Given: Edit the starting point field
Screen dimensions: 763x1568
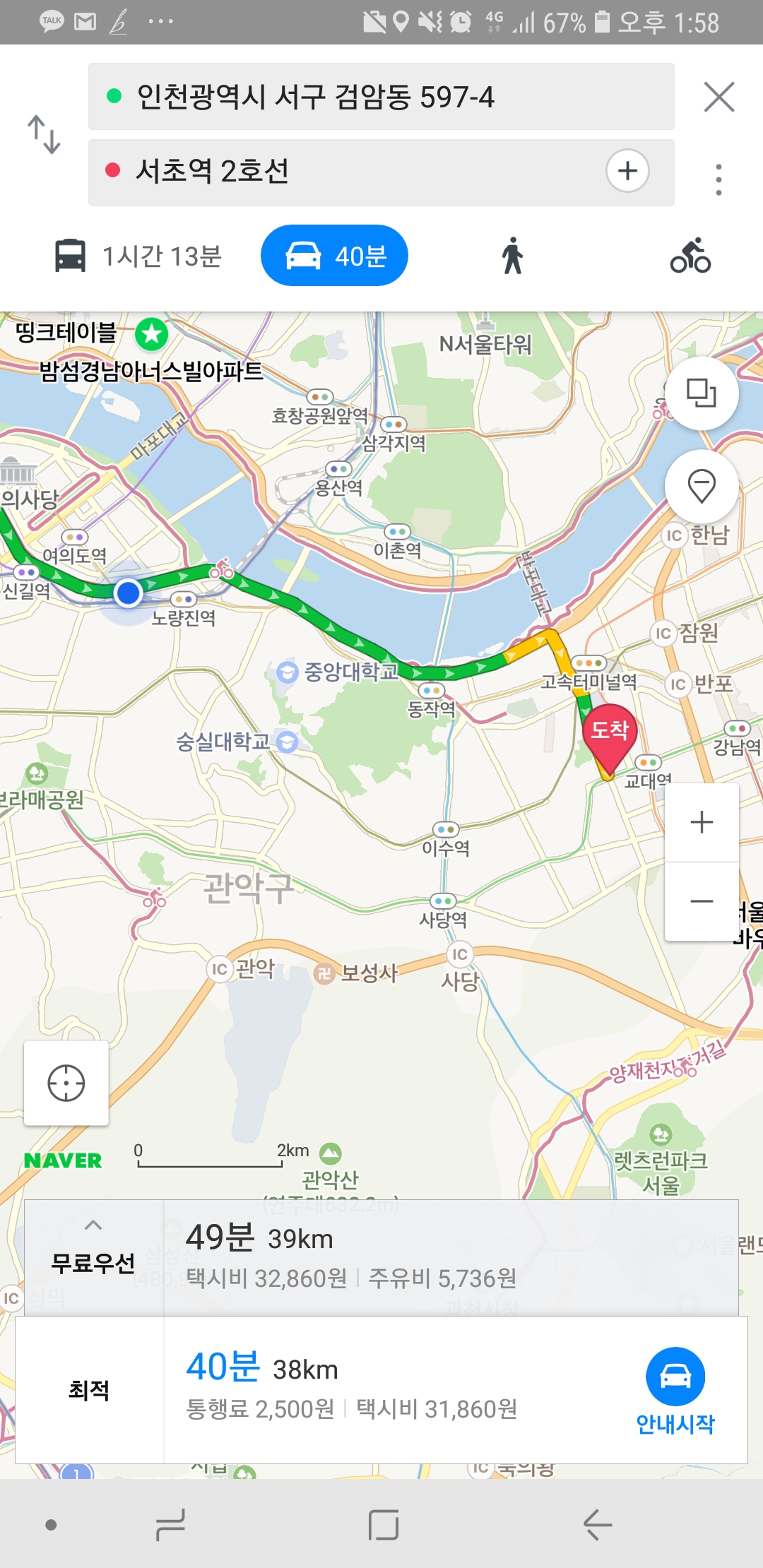Looking at the screenshot, I should tap(381, 97).
